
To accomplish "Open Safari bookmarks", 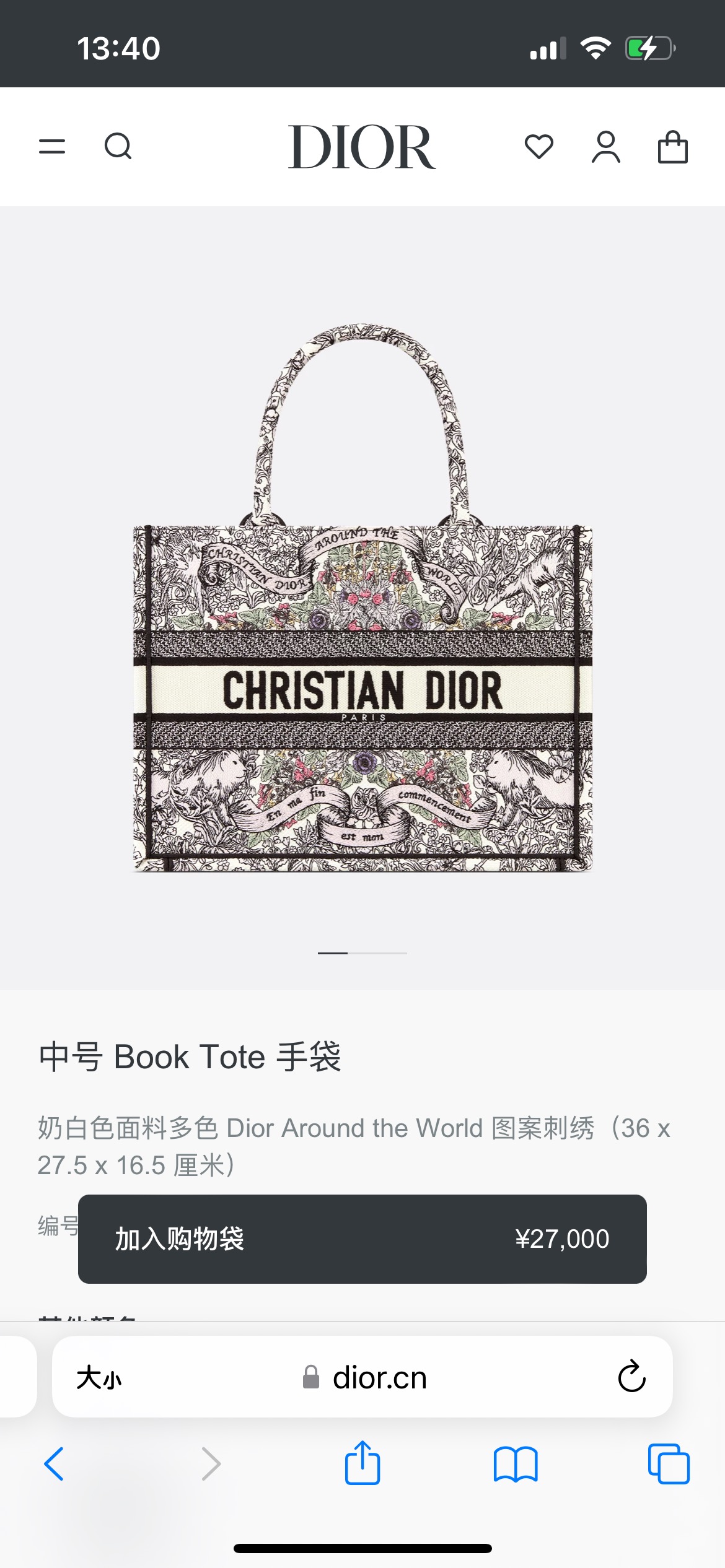I will [x=516, y=1464].
